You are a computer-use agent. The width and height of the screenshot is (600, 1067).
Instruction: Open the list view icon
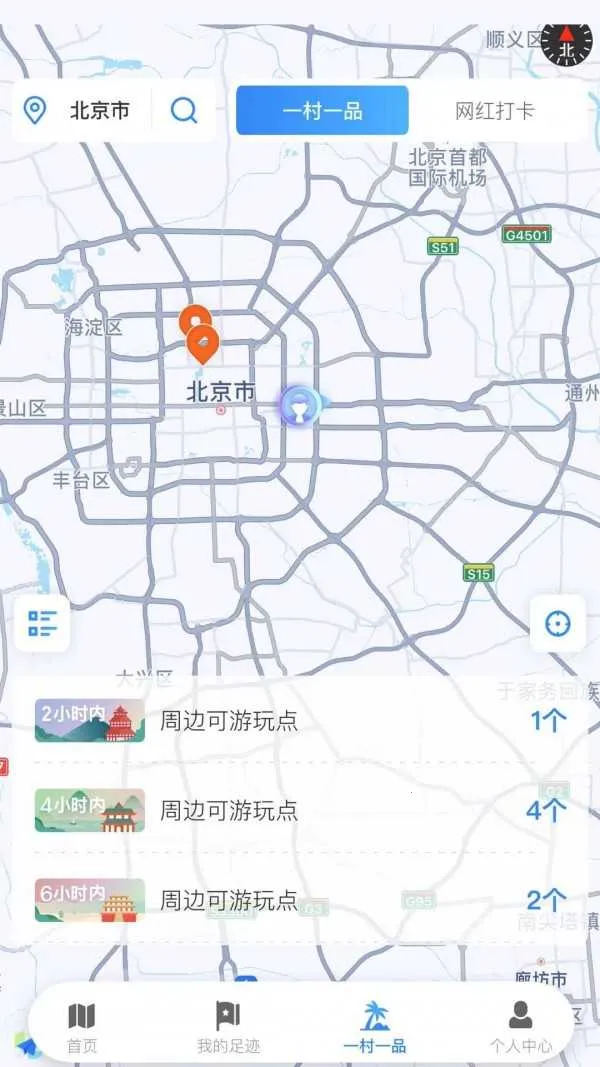click(42, 623)
